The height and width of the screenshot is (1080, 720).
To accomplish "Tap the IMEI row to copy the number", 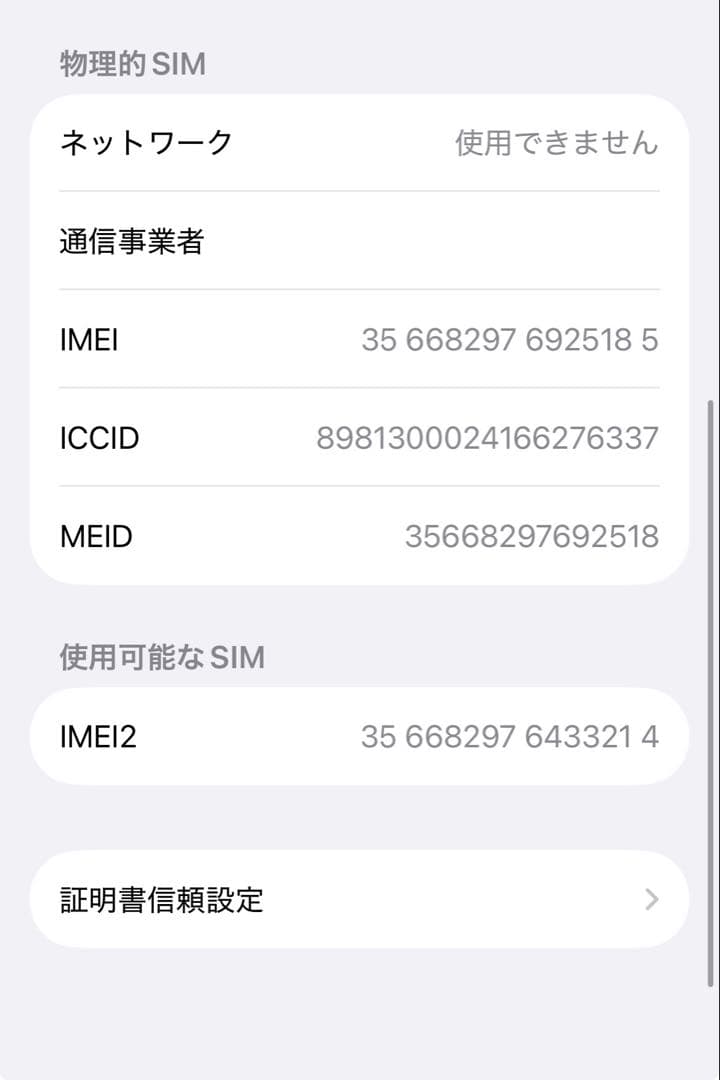I will (360, 339).
